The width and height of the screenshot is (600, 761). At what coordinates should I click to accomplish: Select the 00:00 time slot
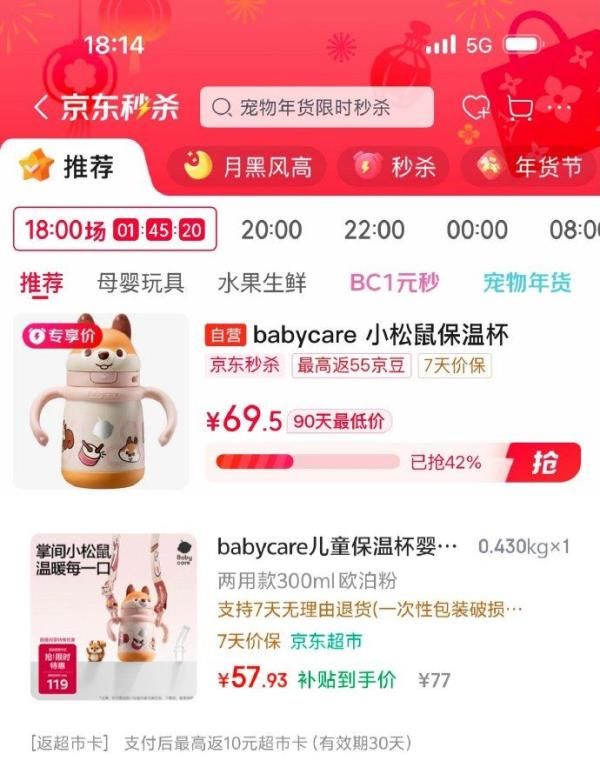click(x=477, y=230)
